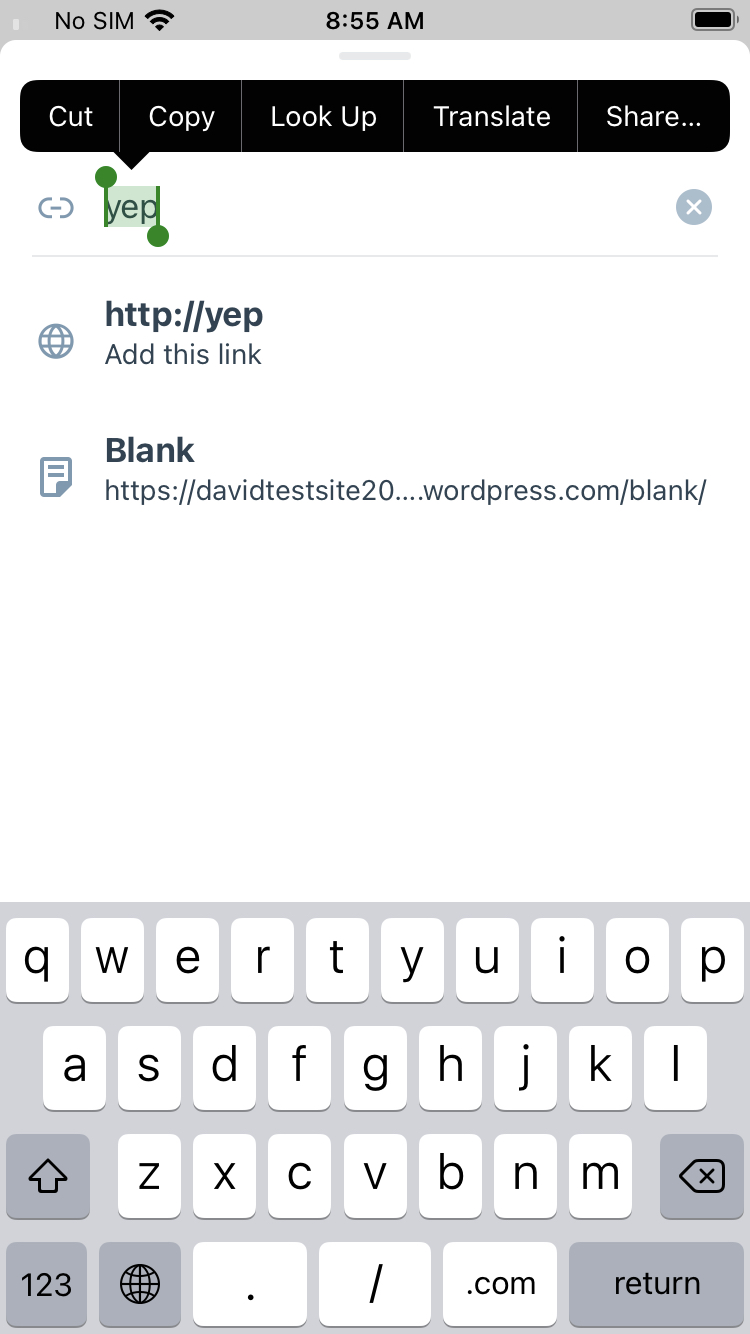Delete a character with backspace

702,1176
